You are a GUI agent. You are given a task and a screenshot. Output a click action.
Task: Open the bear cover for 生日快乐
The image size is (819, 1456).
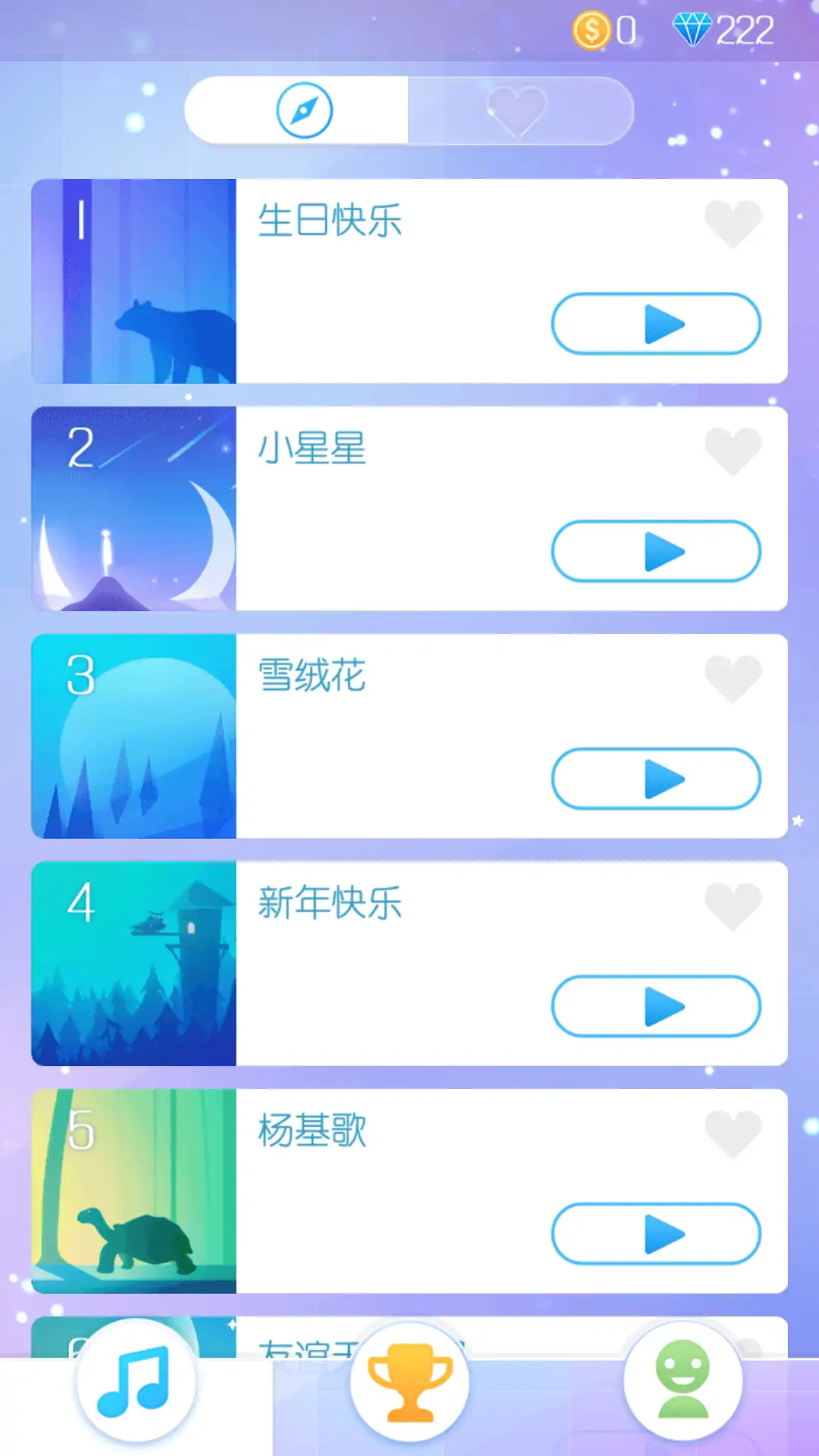(134, 281)
